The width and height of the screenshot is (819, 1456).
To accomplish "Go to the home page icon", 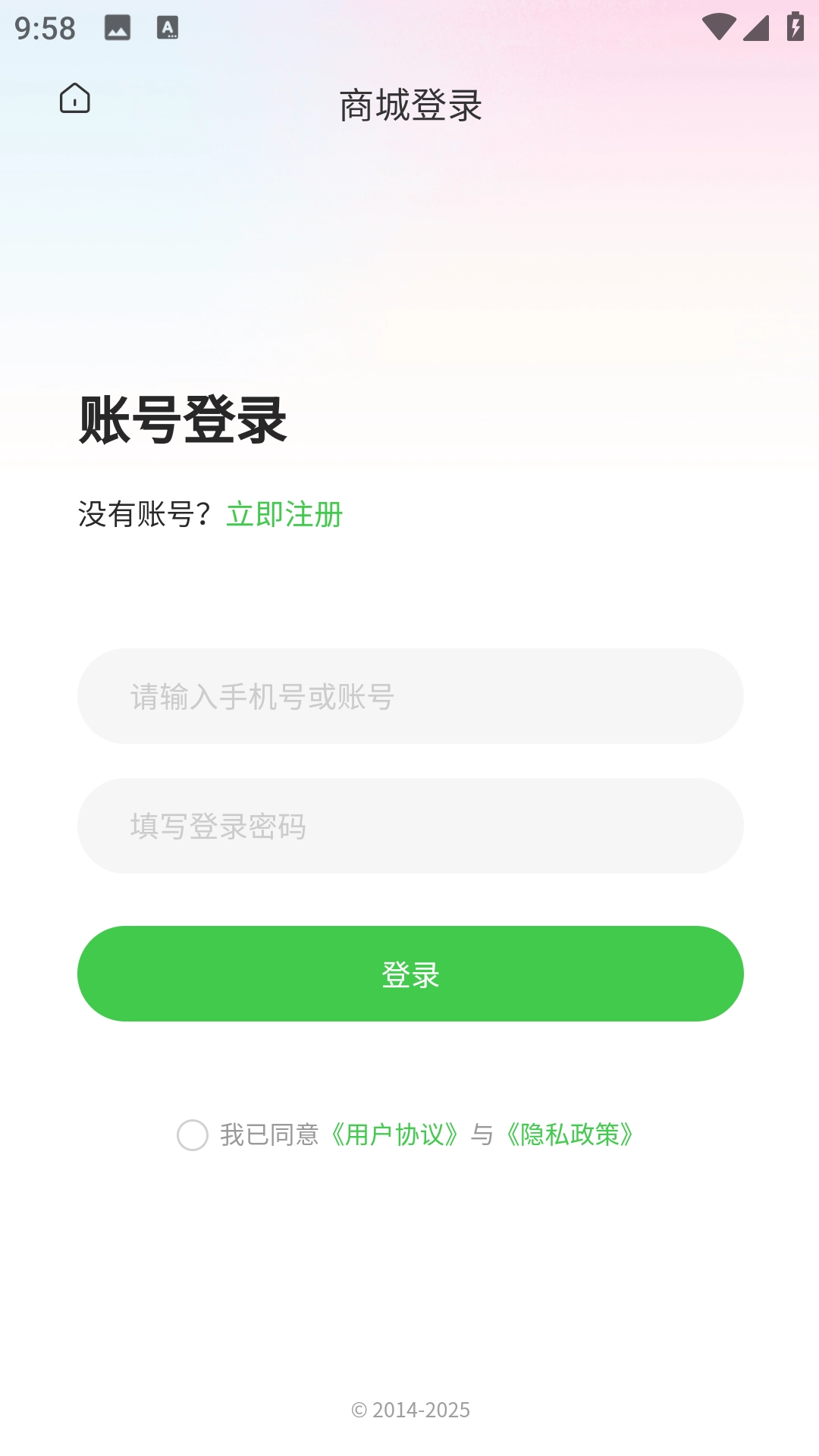I will point(75,99).
